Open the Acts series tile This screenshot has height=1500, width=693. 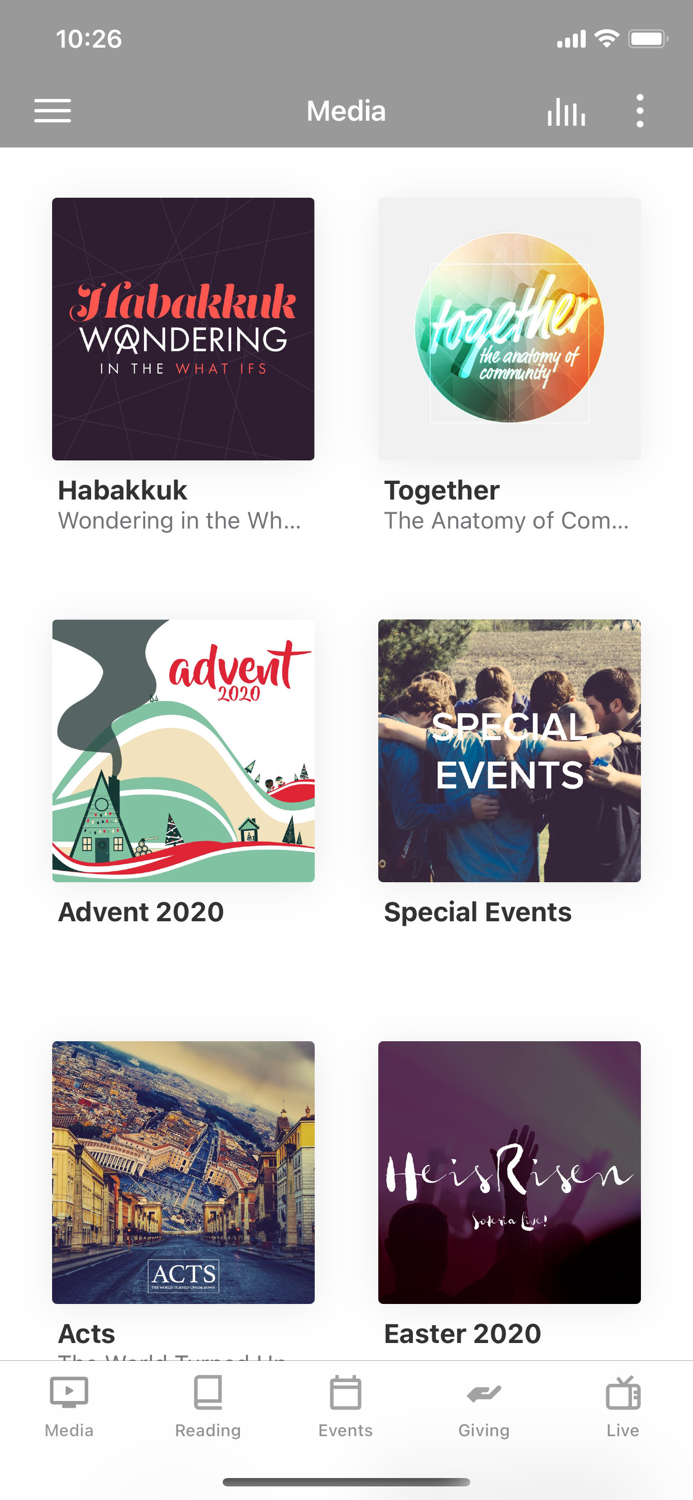click(x=183, y=1172)
